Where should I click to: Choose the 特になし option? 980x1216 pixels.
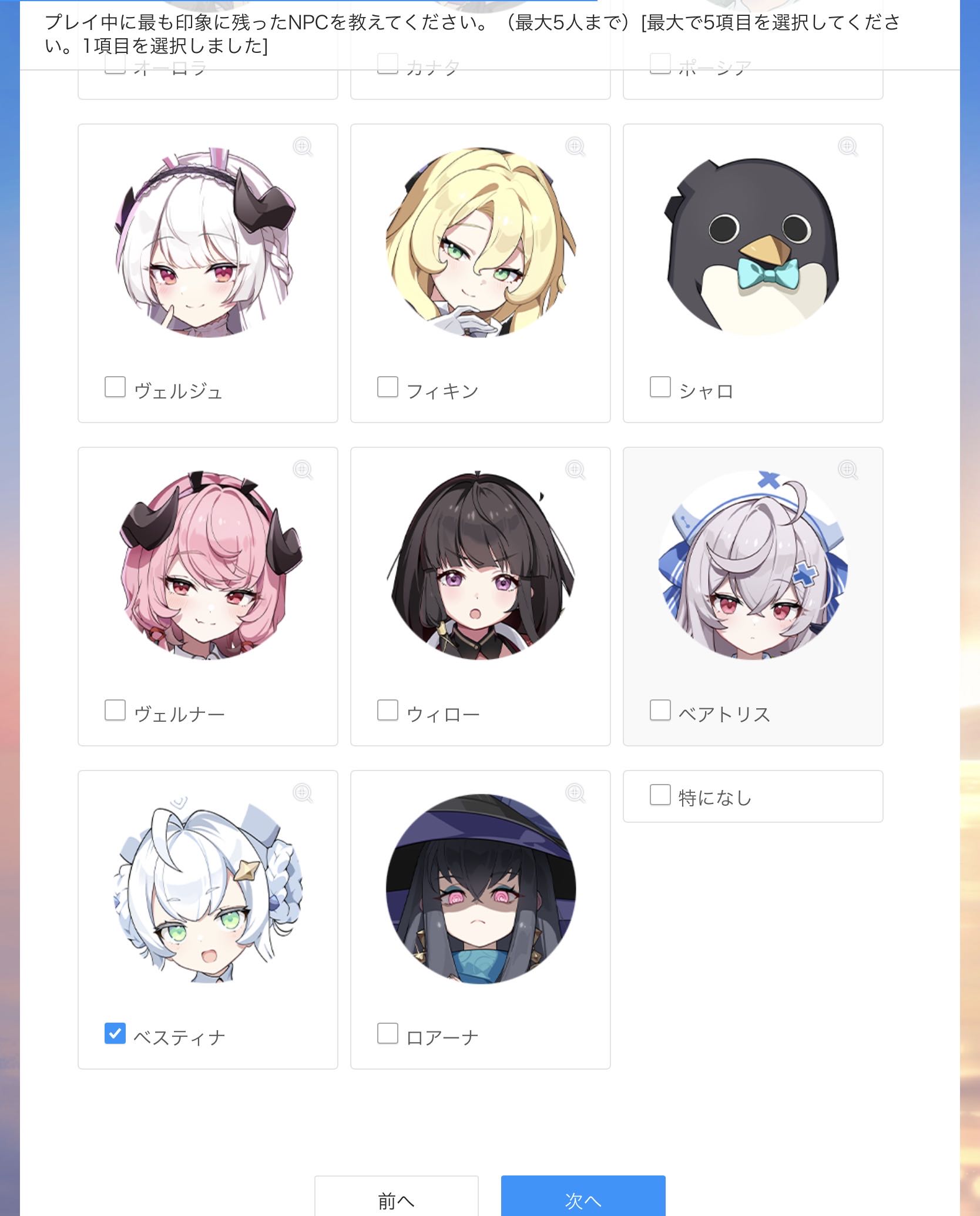click(660, 795)
